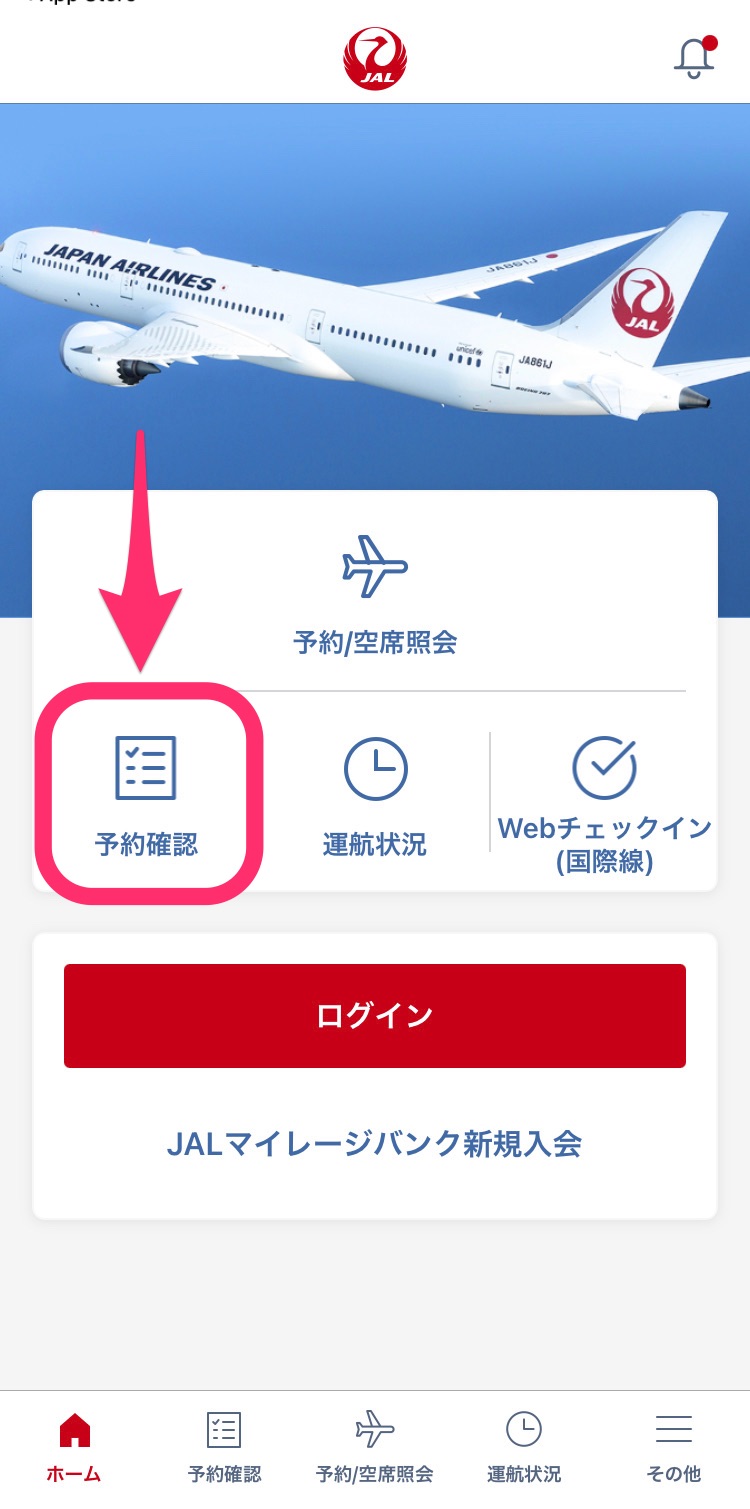Open the notifications bell
This screenshot has width=750, height=1509.
point(693,60)
